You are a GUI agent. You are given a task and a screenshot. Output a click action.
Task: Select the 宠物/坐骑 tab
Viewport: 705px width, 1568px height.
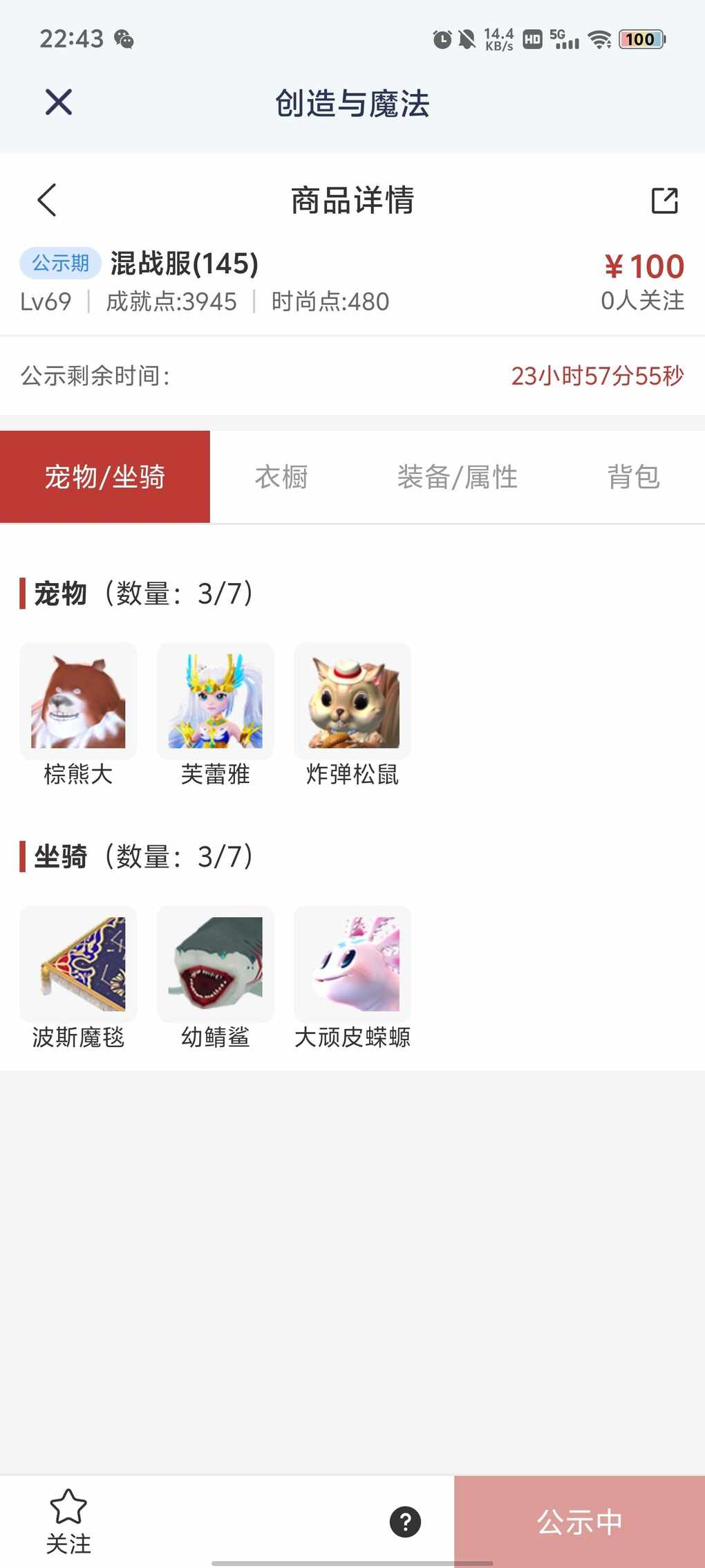105,477
